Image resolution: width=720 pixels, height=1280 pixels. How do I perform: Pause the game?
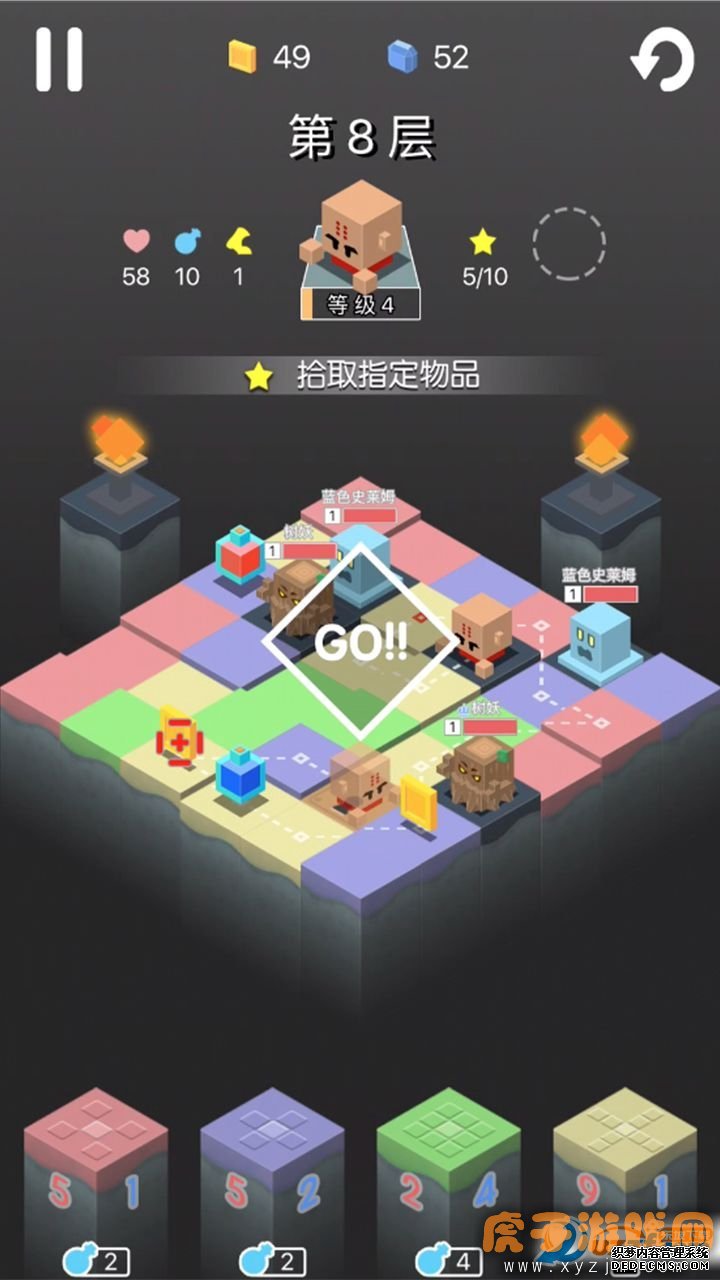pyautogui.click(x=59, y=59)
